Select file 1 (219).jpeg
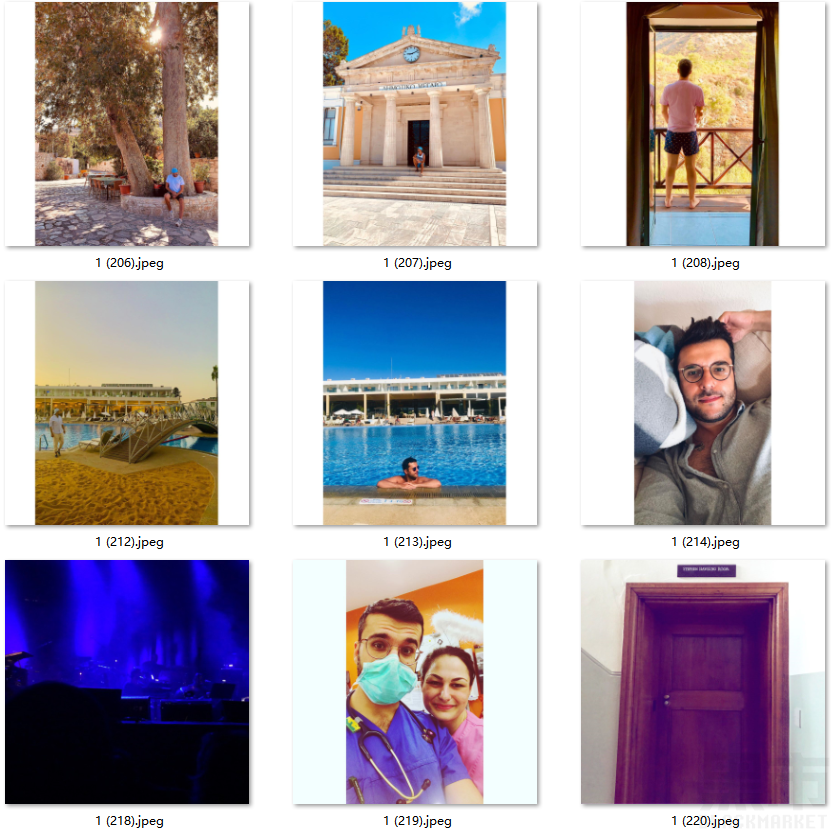Image resolution: width=838 pixels, height=837 pixels. click(x=414, y=682)
